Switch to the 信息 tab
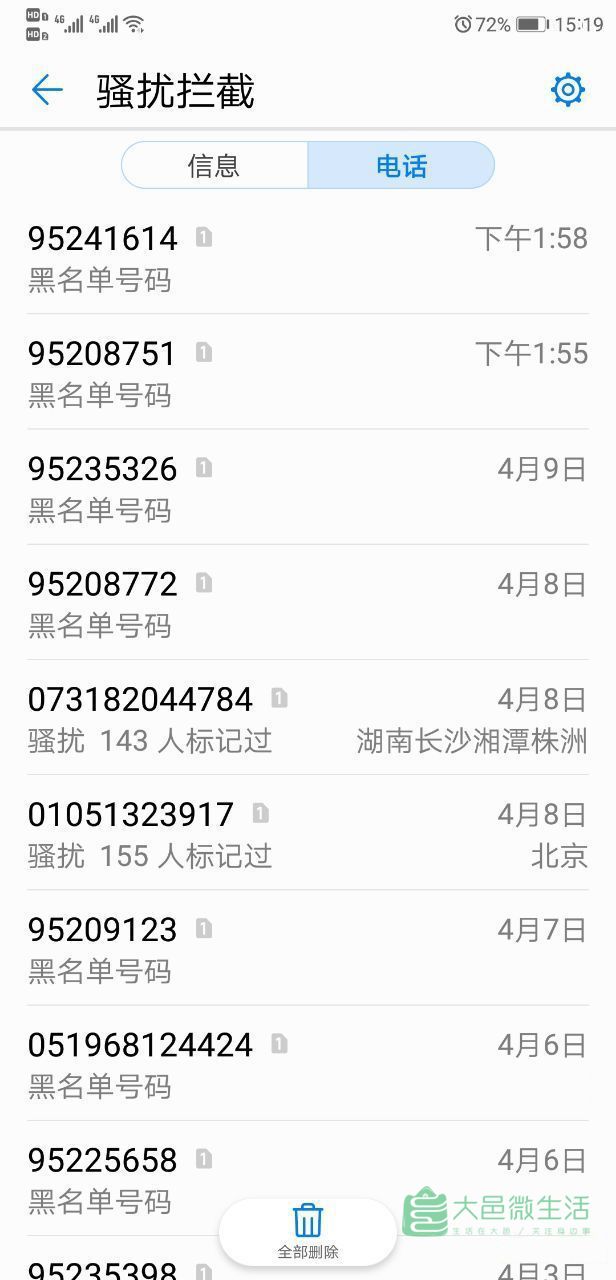 click(x=214, y=165)
